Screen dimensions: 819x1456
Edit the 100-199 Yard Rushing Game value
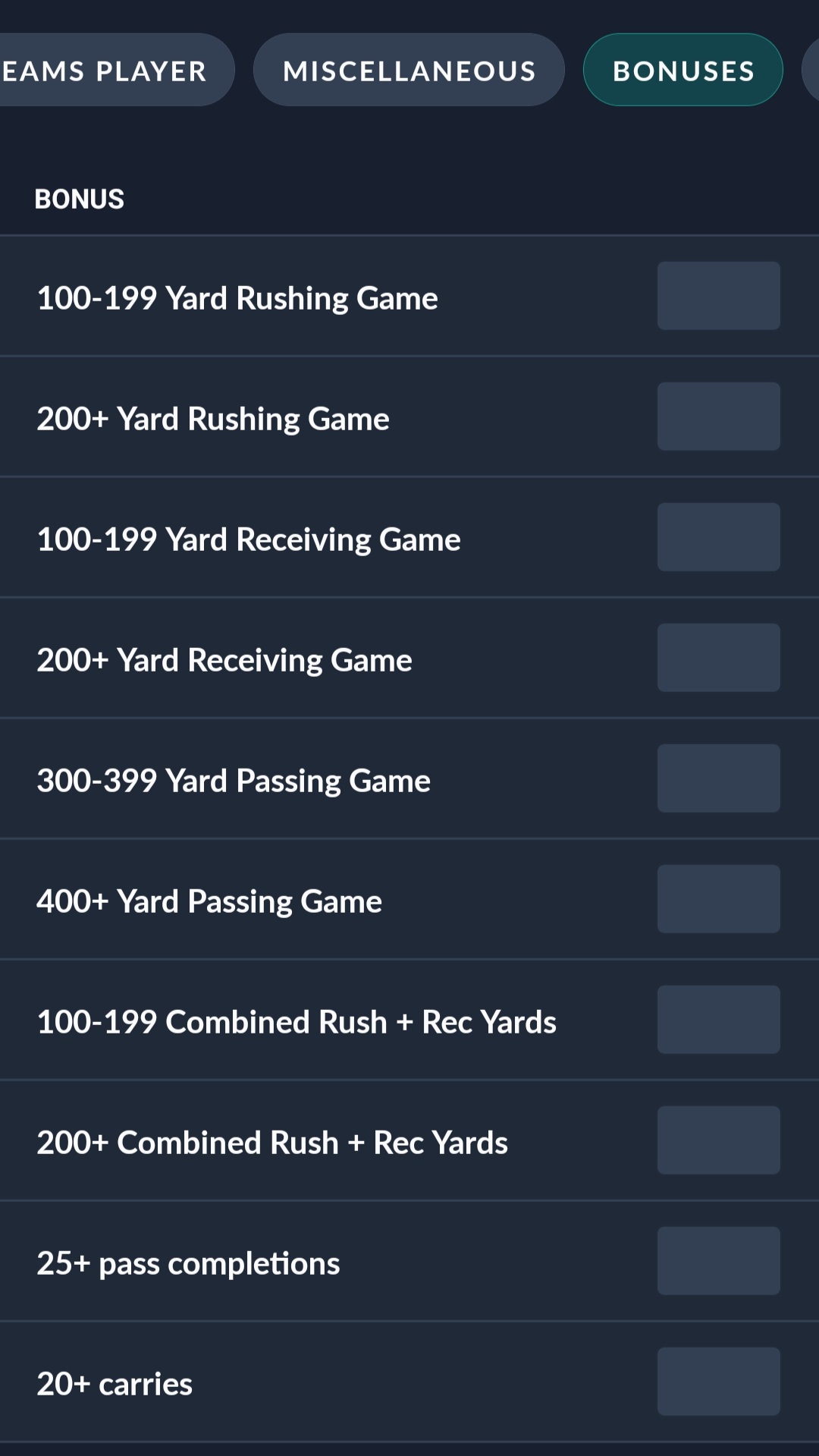point(718,296)
